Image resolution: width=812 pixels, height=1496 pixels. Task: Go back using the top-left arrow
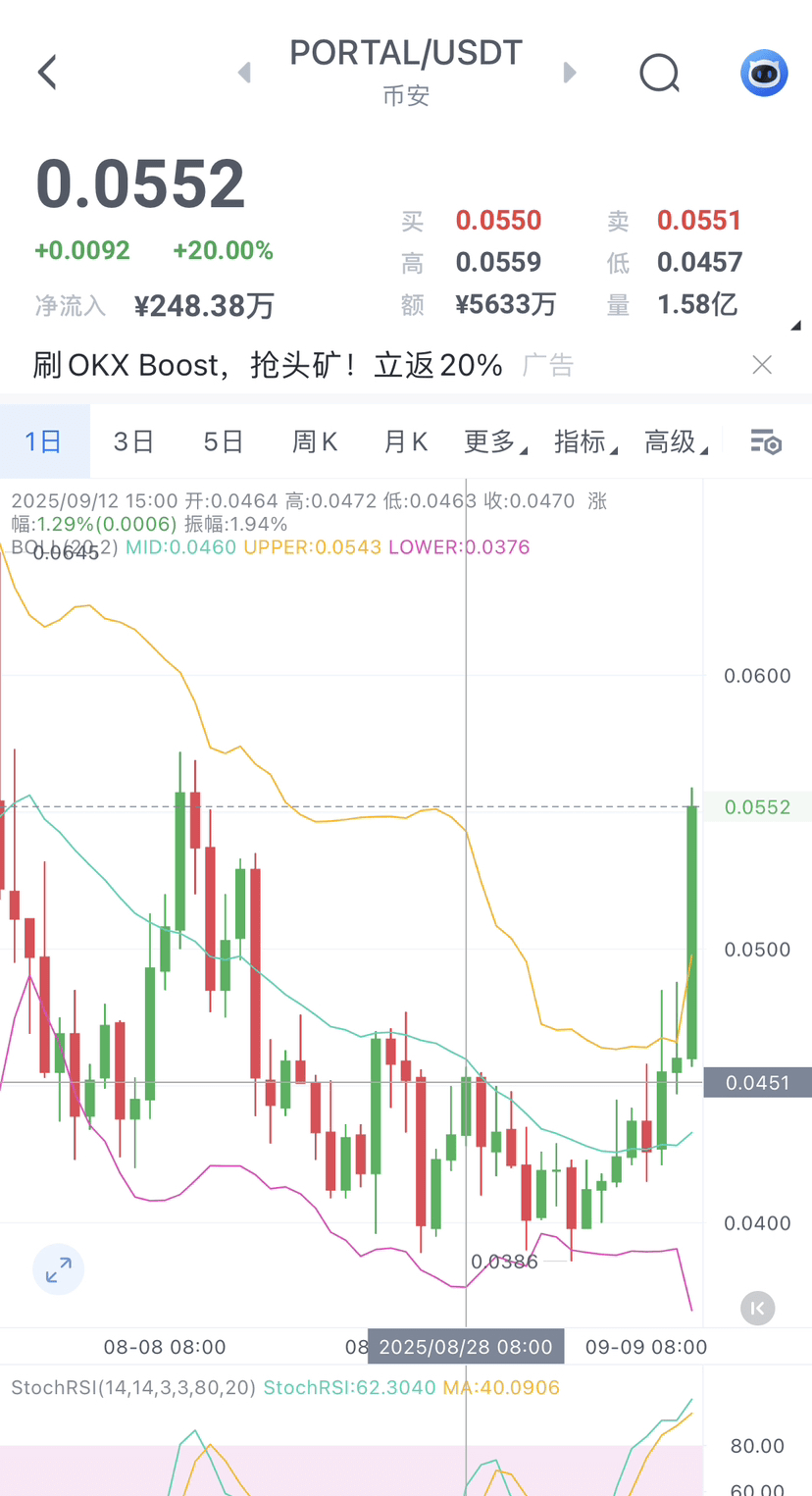pos(47,73)
